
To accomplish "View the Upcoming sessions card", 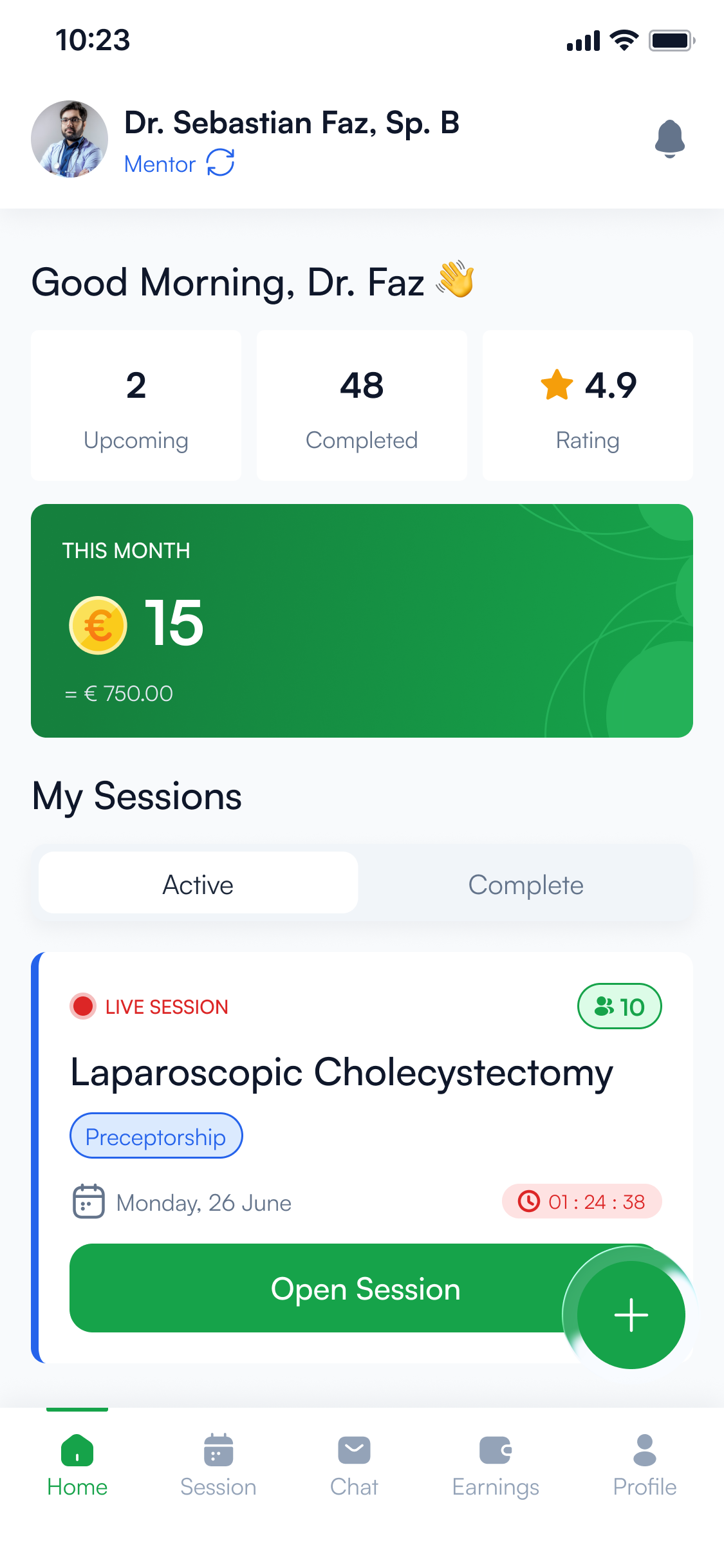I will pyautogui.click(x=136, y=406).
